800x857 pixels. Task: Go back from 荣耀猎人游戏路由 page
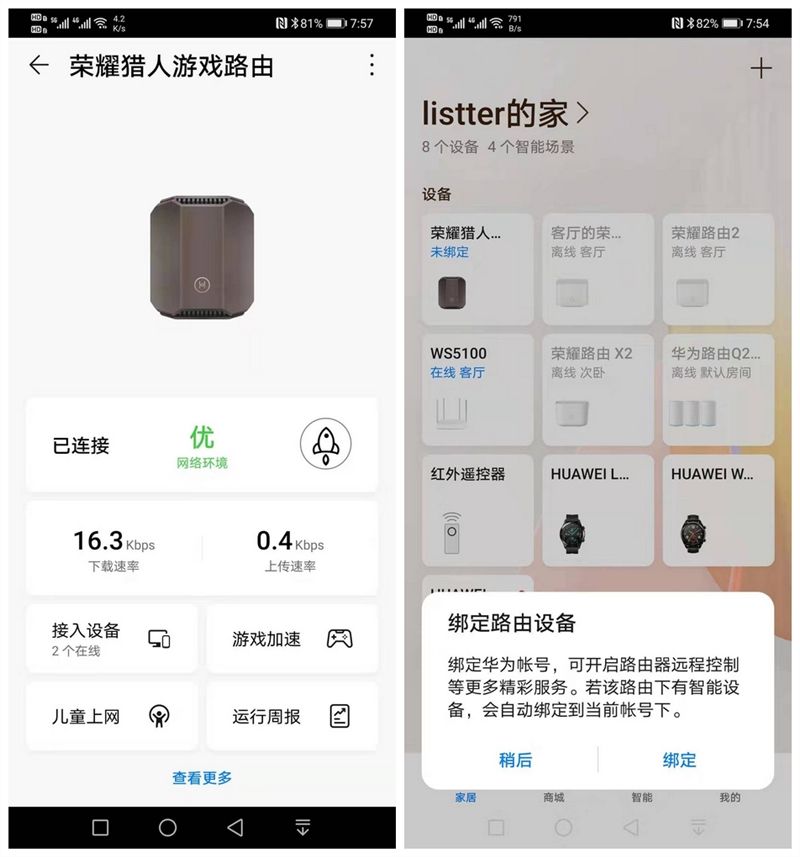coord(39,66)
